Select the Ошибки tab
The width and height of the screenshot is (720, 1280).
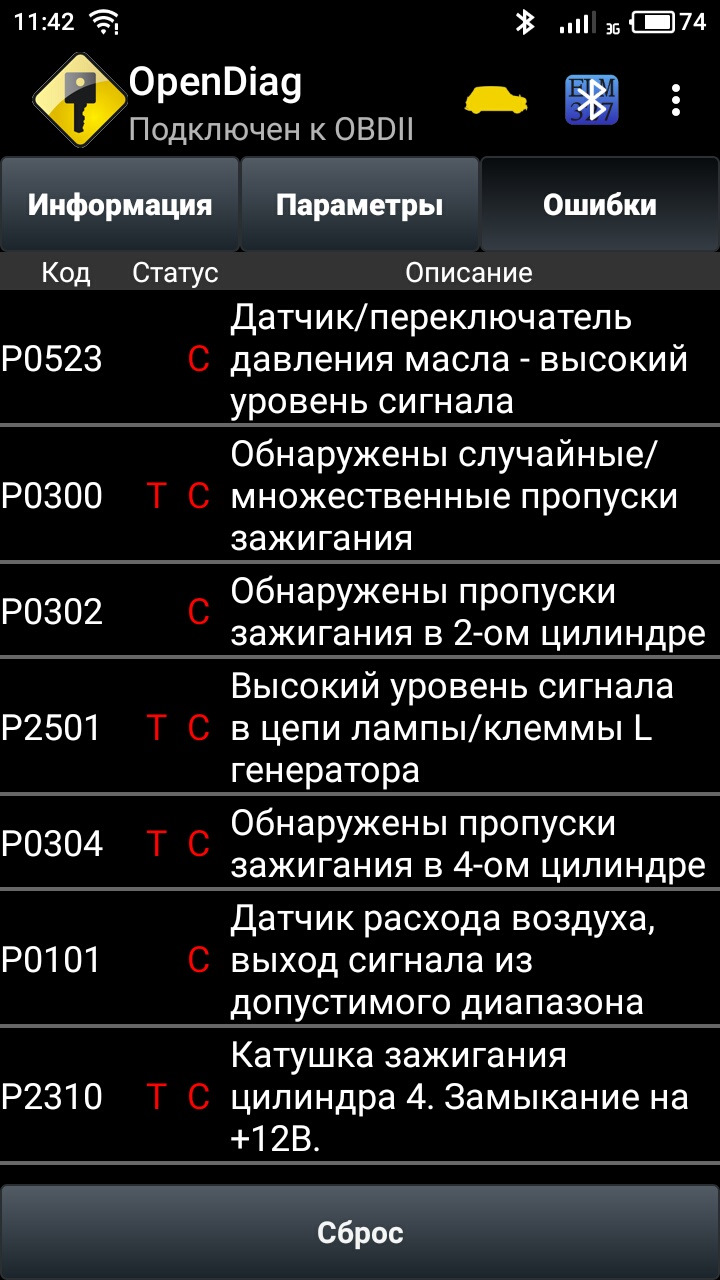point(600,205)
